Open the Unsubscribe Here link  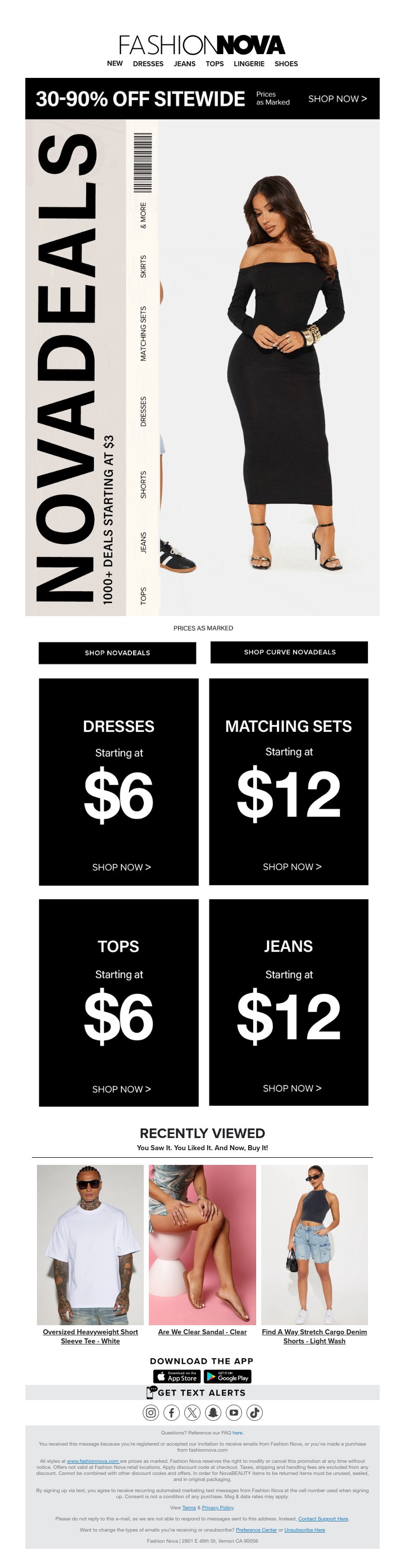pos(305,1530)
